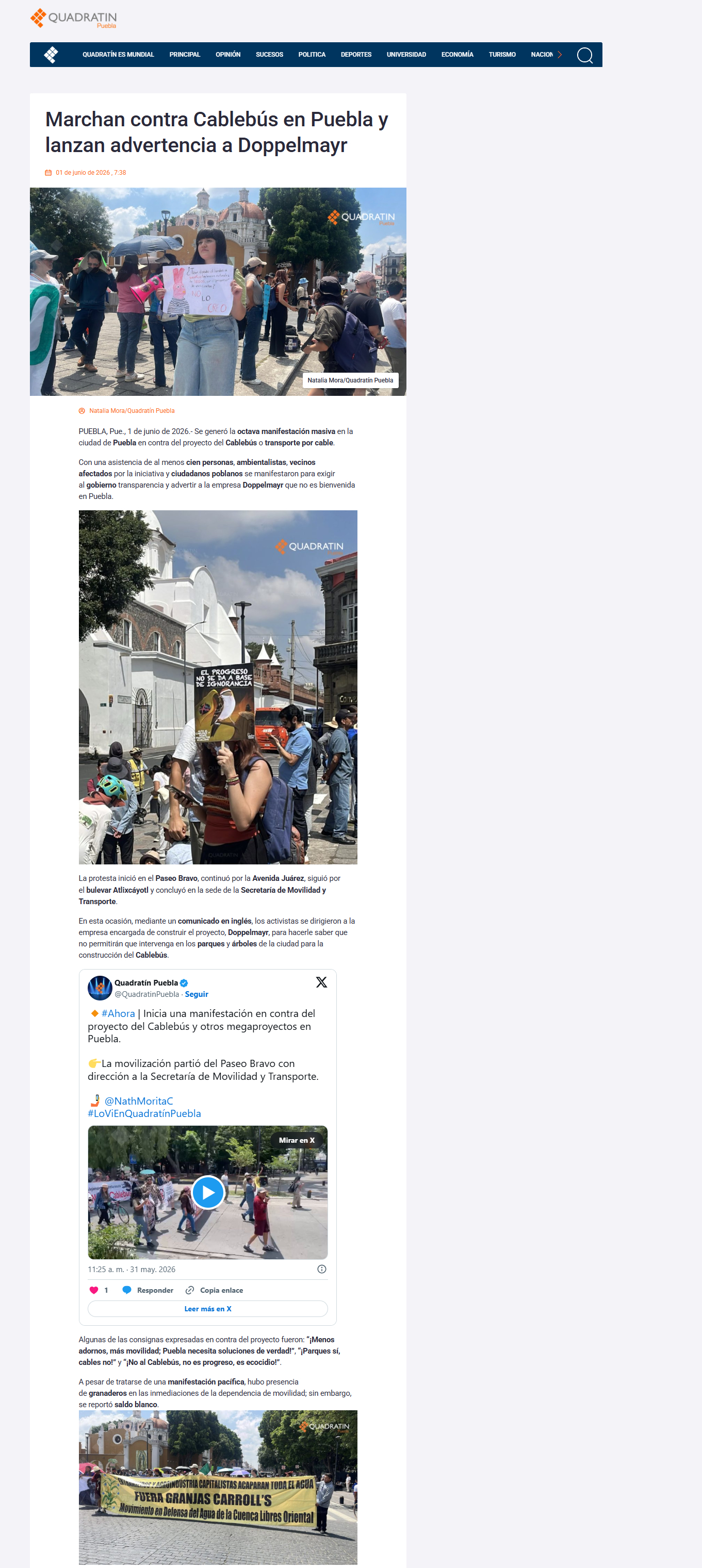Open the Opinión section
Screen dimensions: 702x1568
tap(227, 55)
